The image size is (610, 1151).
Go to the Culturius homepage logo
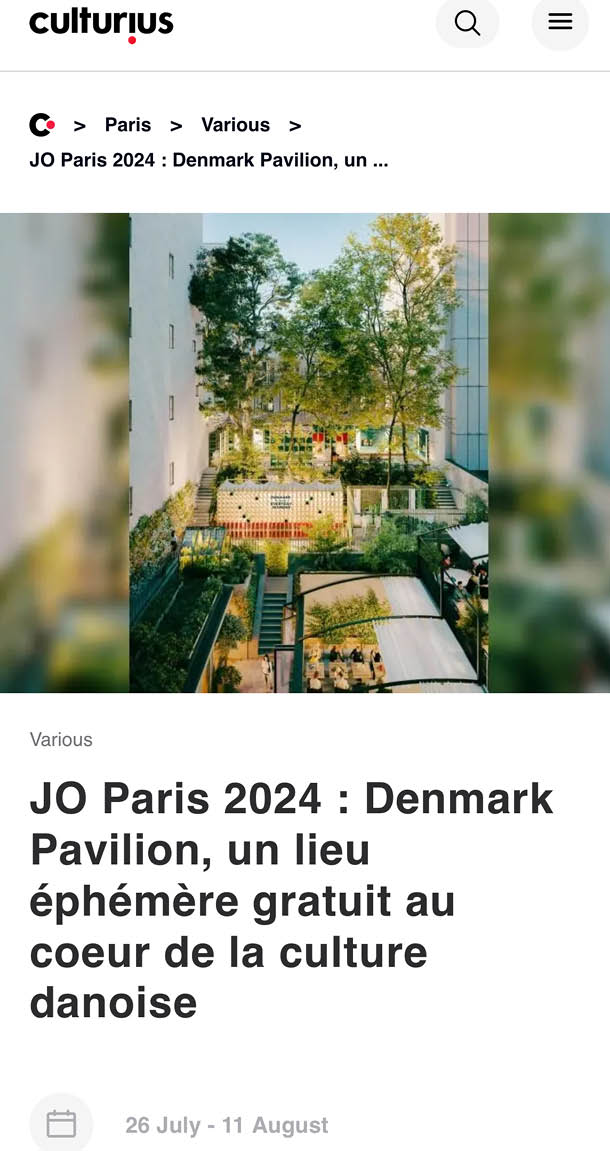[101, 23]
